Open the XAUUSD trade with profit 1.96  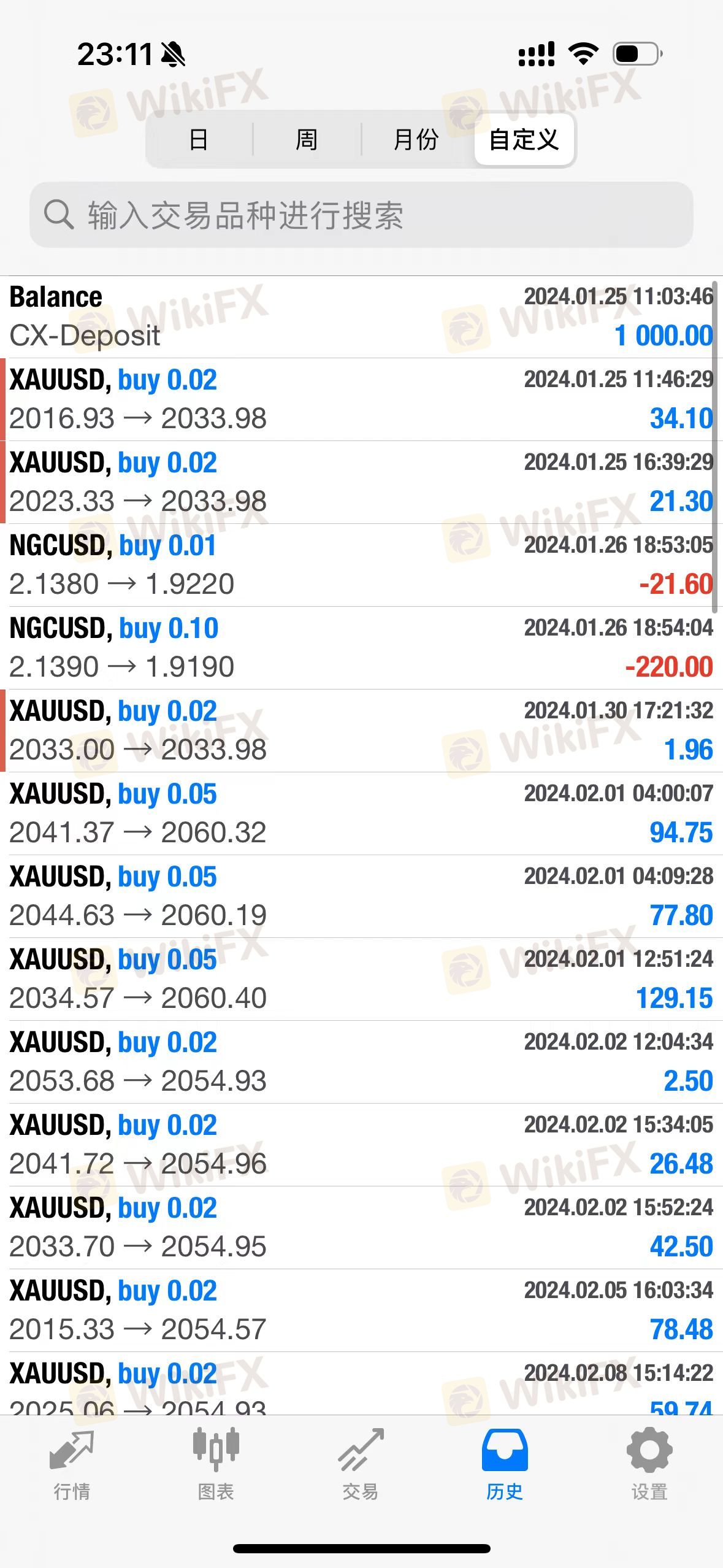(361, 731)
